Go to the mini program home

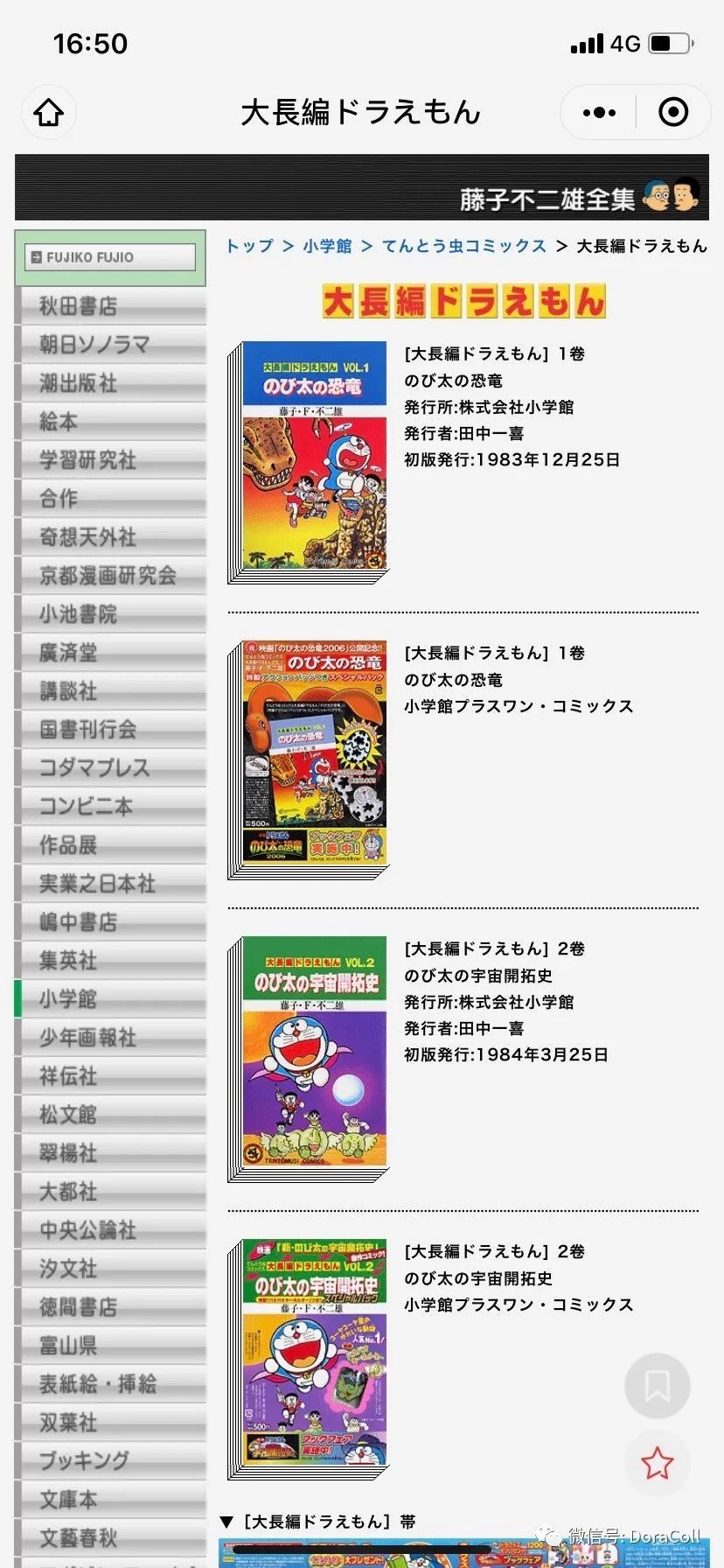tap(49, 112)
